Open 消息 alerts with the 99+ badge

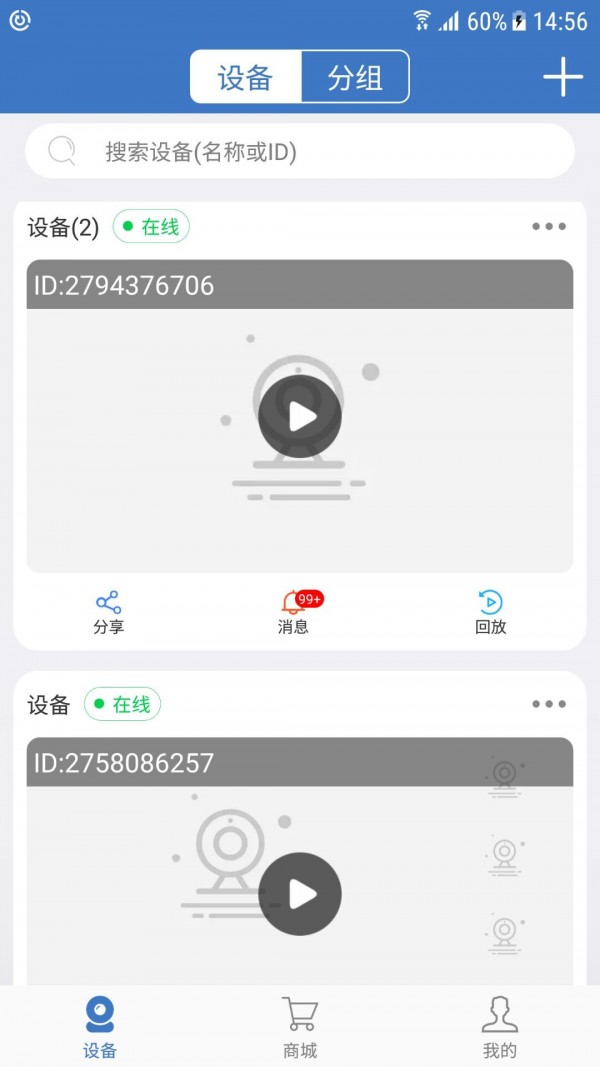(x=294, y=612)
